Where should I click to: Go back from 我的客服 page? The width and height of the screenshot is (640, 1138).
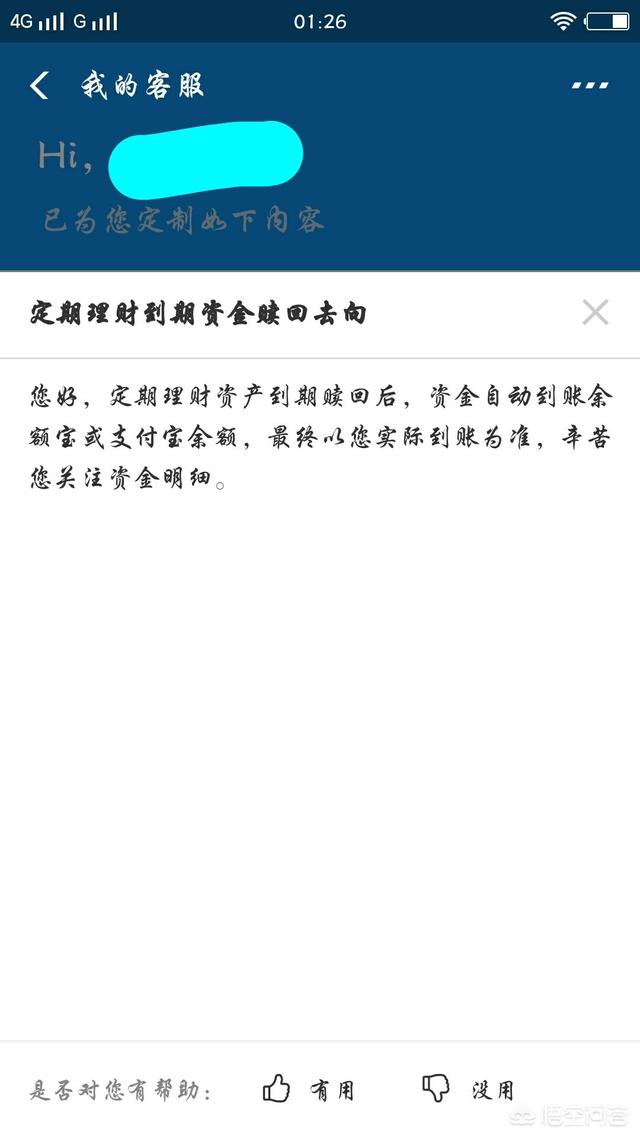[x=40, y=86]
